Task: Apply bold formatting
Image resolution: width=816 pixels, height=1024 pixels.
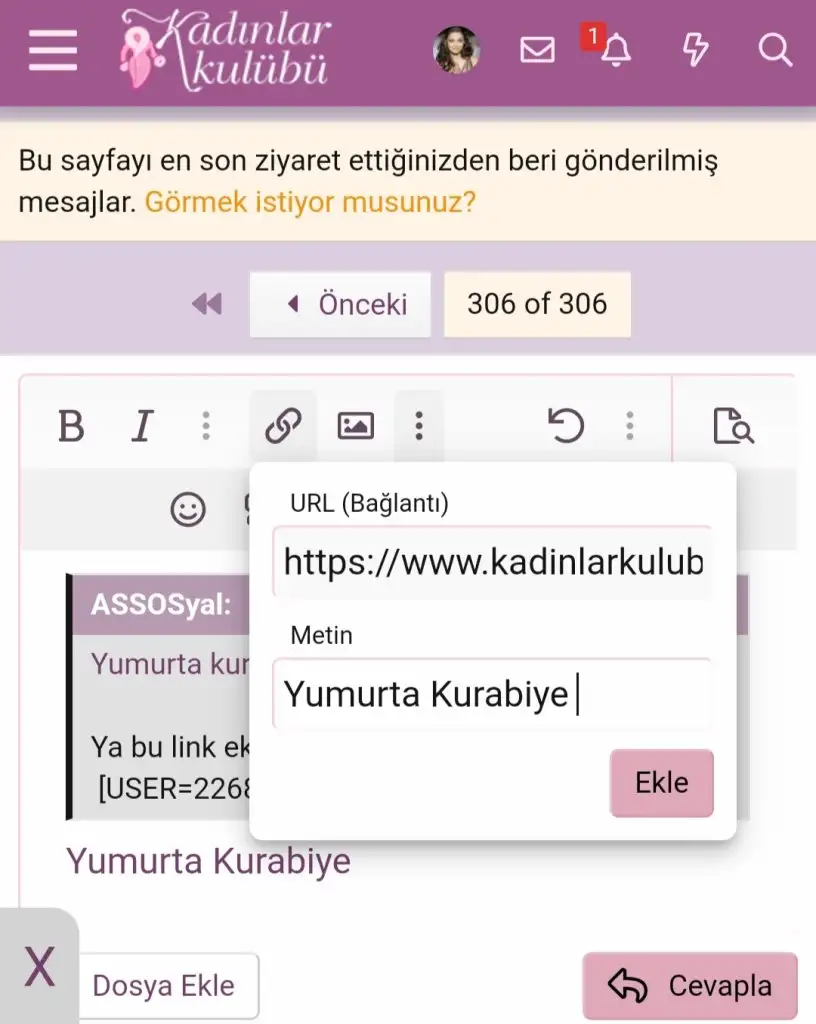Action: pyautogui.click(x=71, y=427)
